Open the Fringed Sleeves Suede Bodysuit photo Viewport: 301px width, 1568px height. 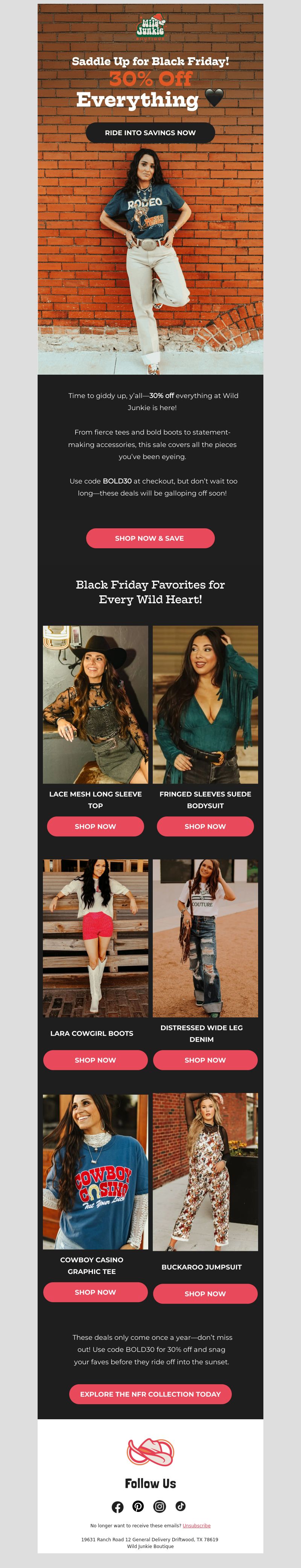click(205, 704)
